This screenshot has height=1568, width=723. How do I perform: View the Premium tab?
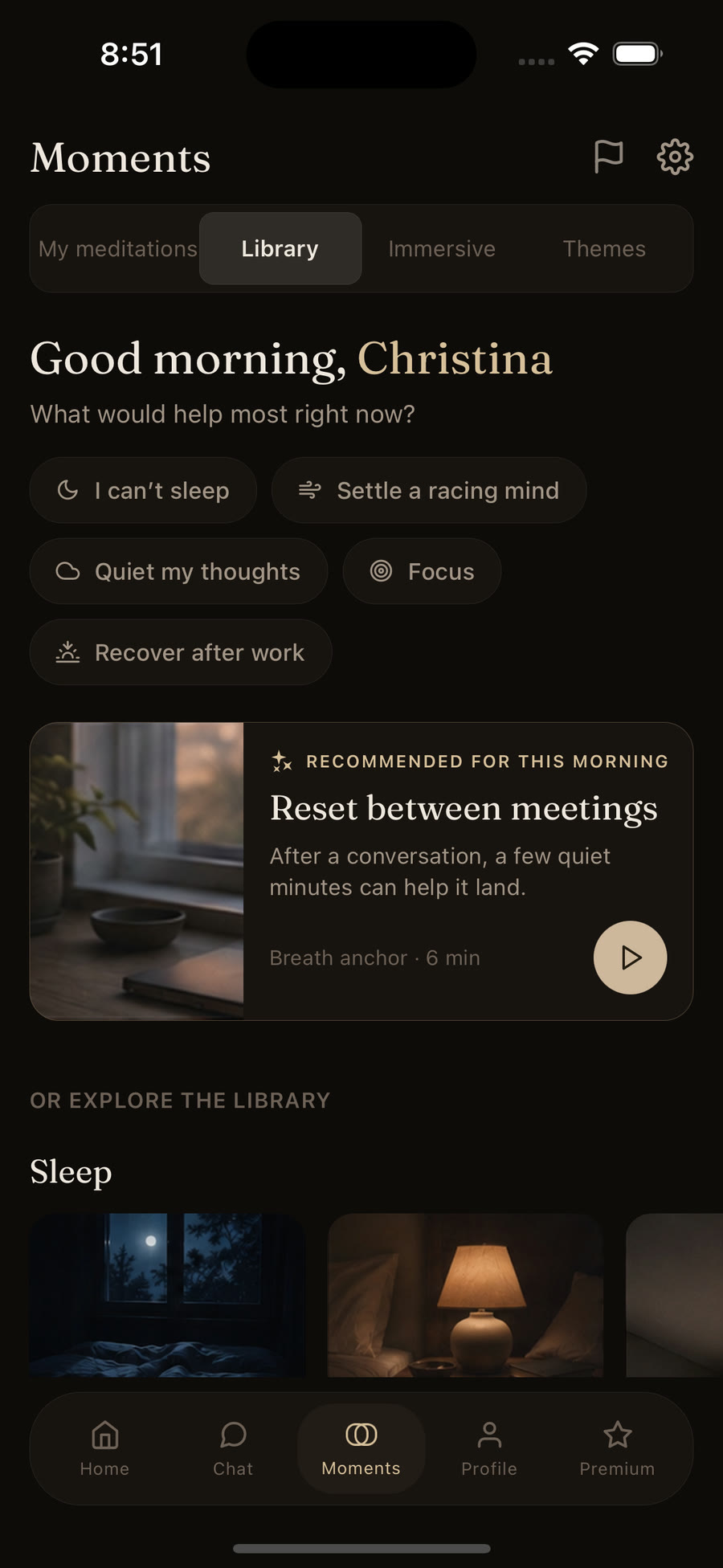[617, 1448]
